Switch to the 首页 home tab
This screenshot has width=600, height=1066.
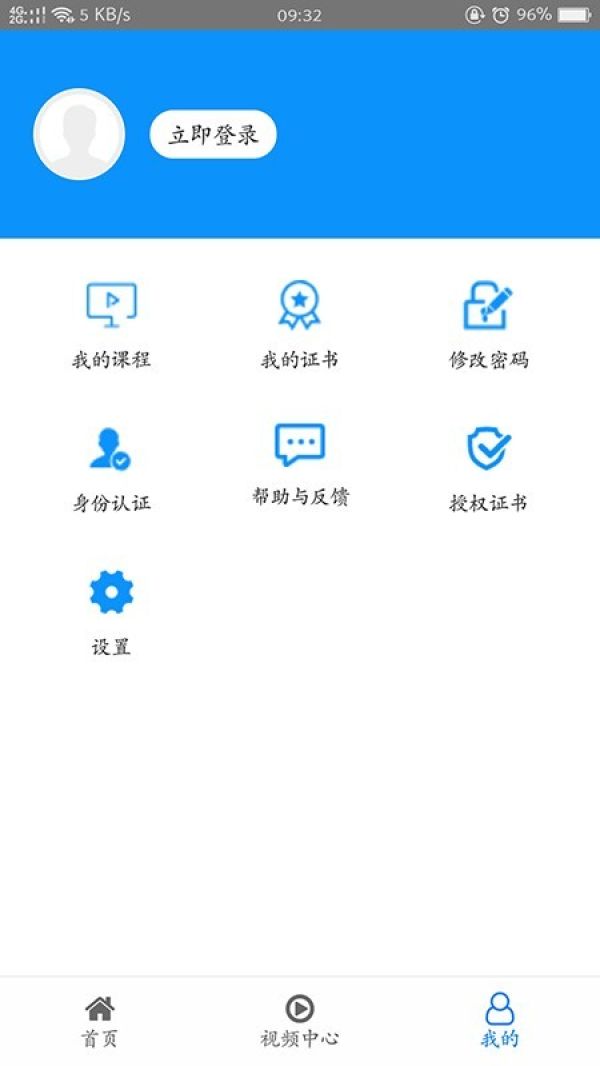click(x=100, y=1021)
